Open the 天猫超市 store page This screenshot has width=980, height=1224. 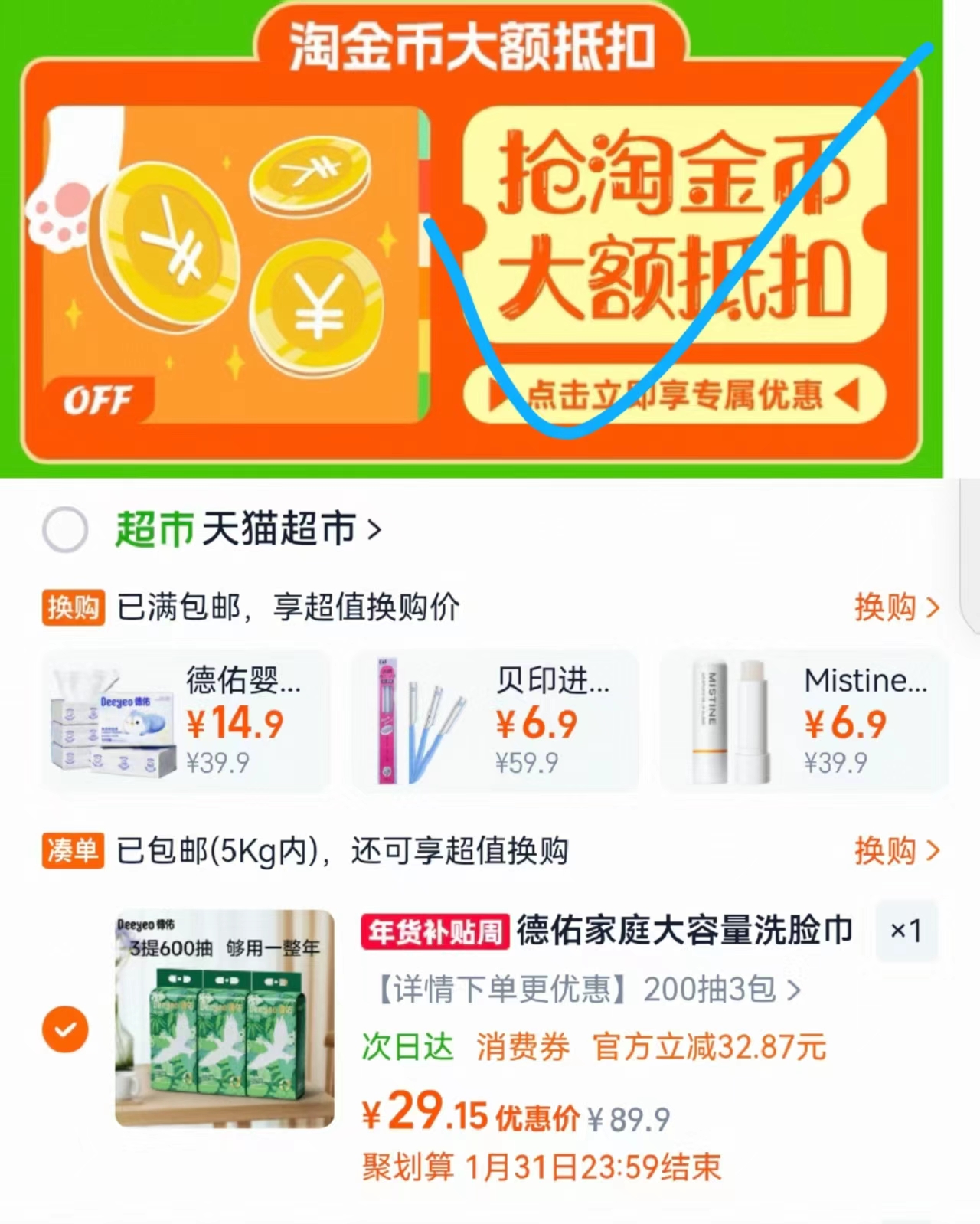pos(279,527)
